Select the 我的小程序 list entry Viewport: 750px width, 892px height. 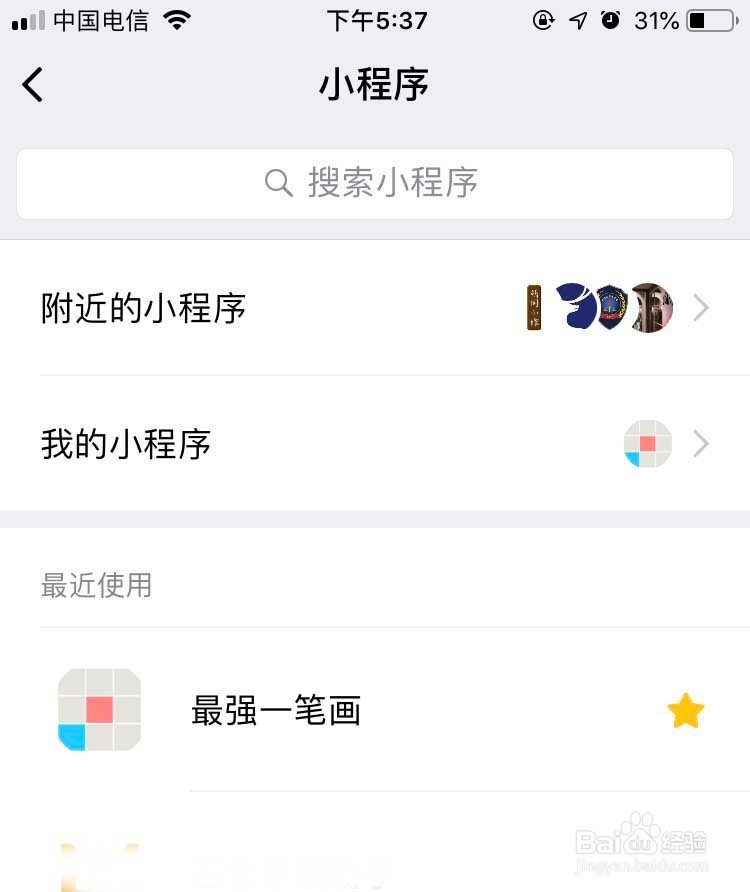tap(124, 444)
